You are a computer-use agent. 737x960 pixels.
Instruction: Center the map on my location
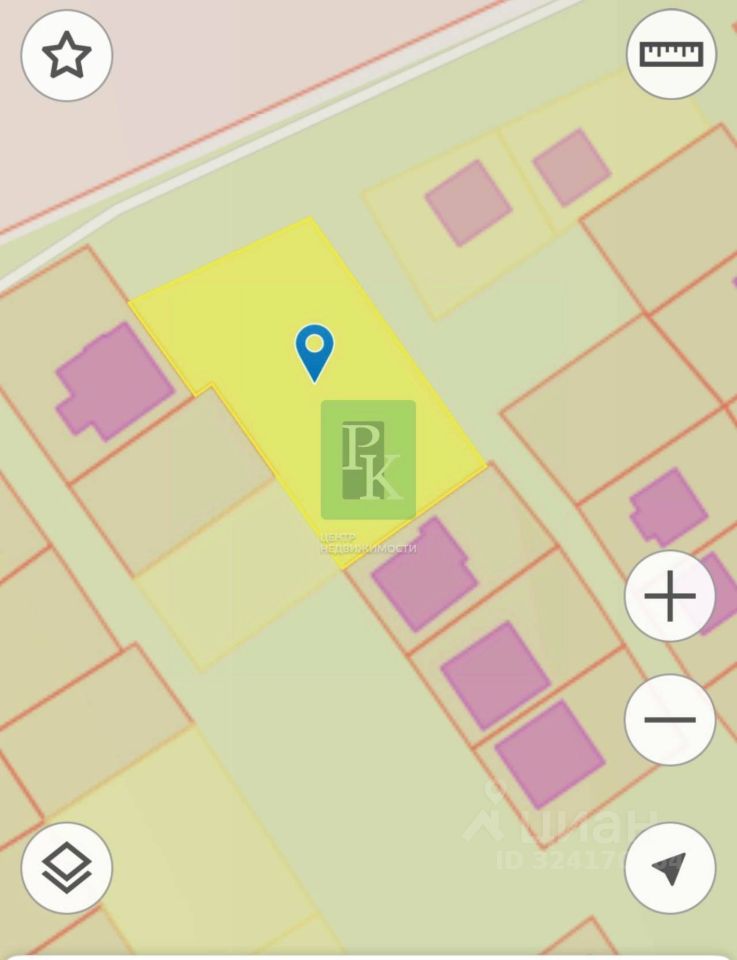[x=669, y=867]
